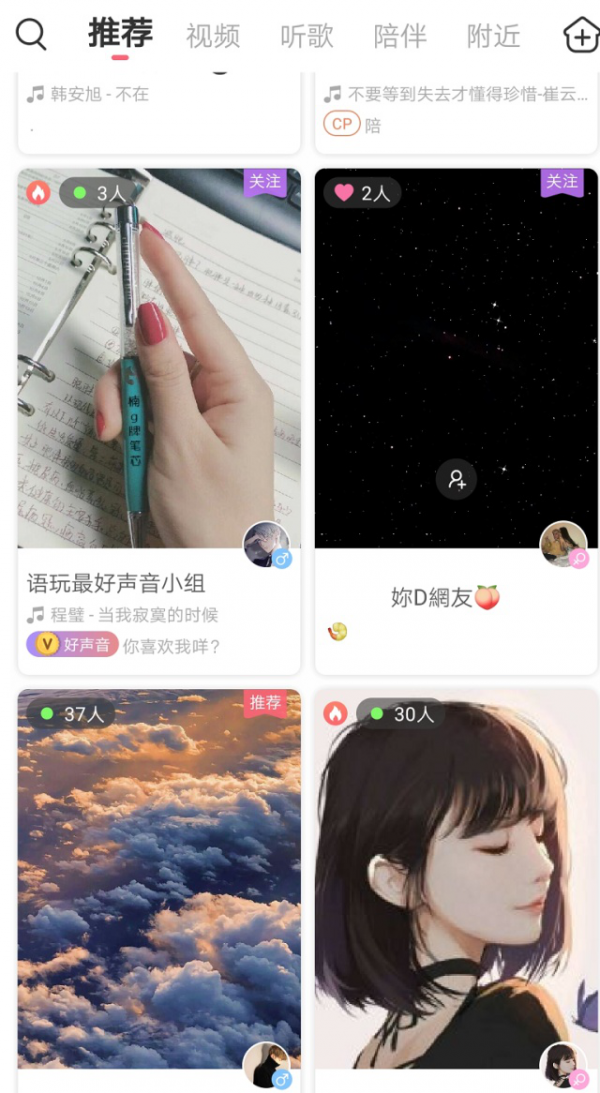Tap the add-user icon on starry card
Image resolution: width=600 pixels, height=1093 pixels.
point(456,480)
